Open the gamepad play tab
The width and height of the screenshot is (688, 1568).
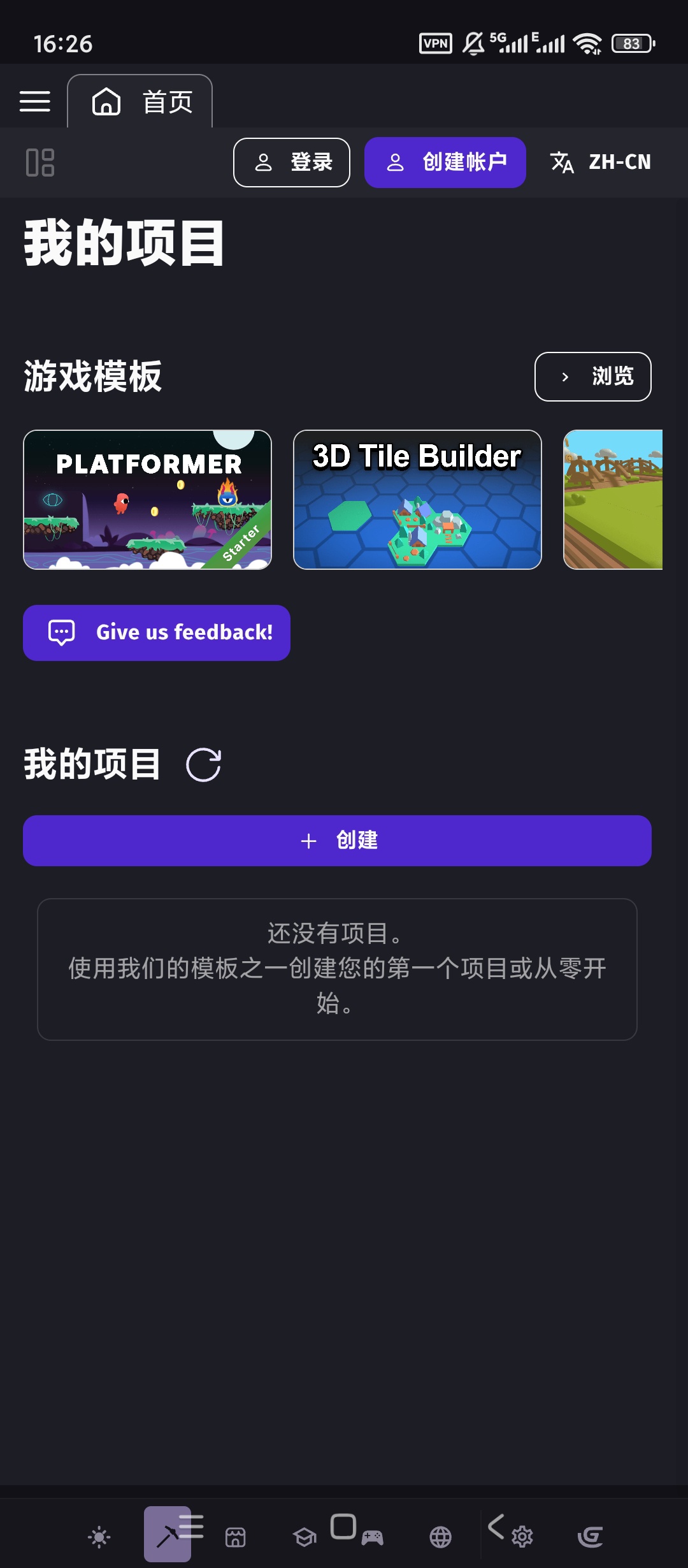(x=373, y=1537)
